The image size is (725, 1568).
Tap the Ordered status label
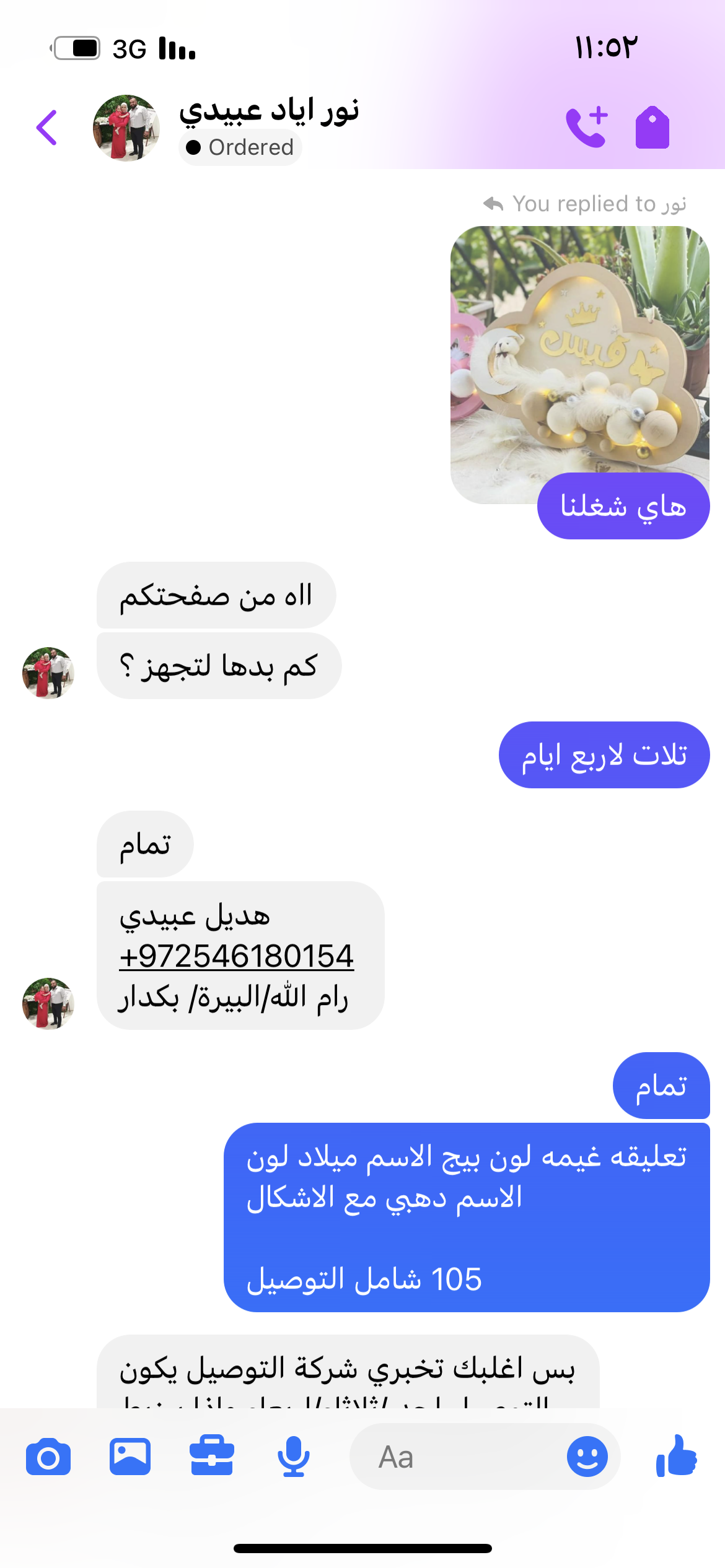[240, 148]
